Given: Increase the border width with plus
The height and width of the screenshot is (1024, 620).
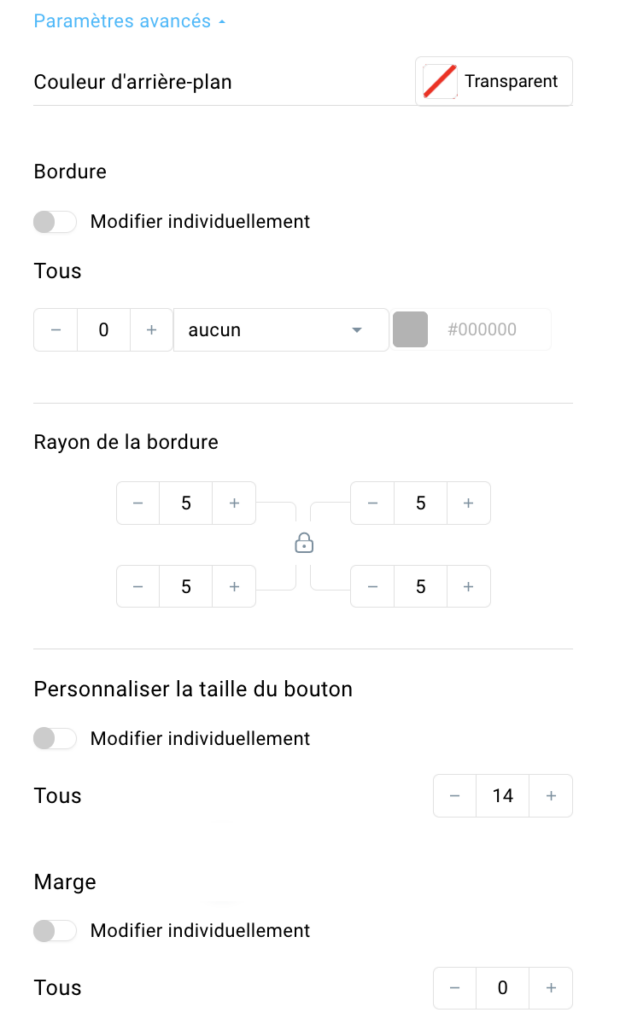Looking at the screenshot, I should (x=152, y=330).
